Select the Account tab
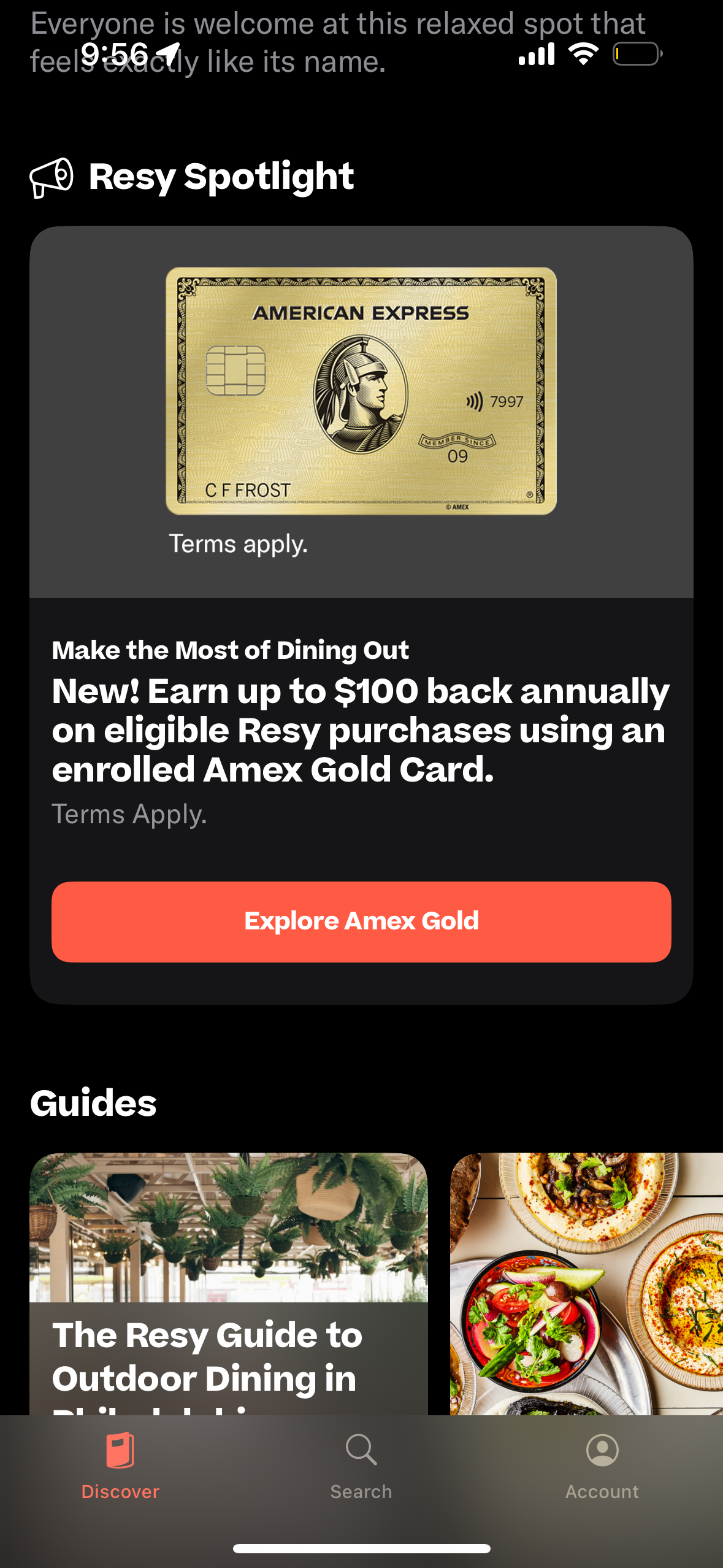 tap(602, 1466)
